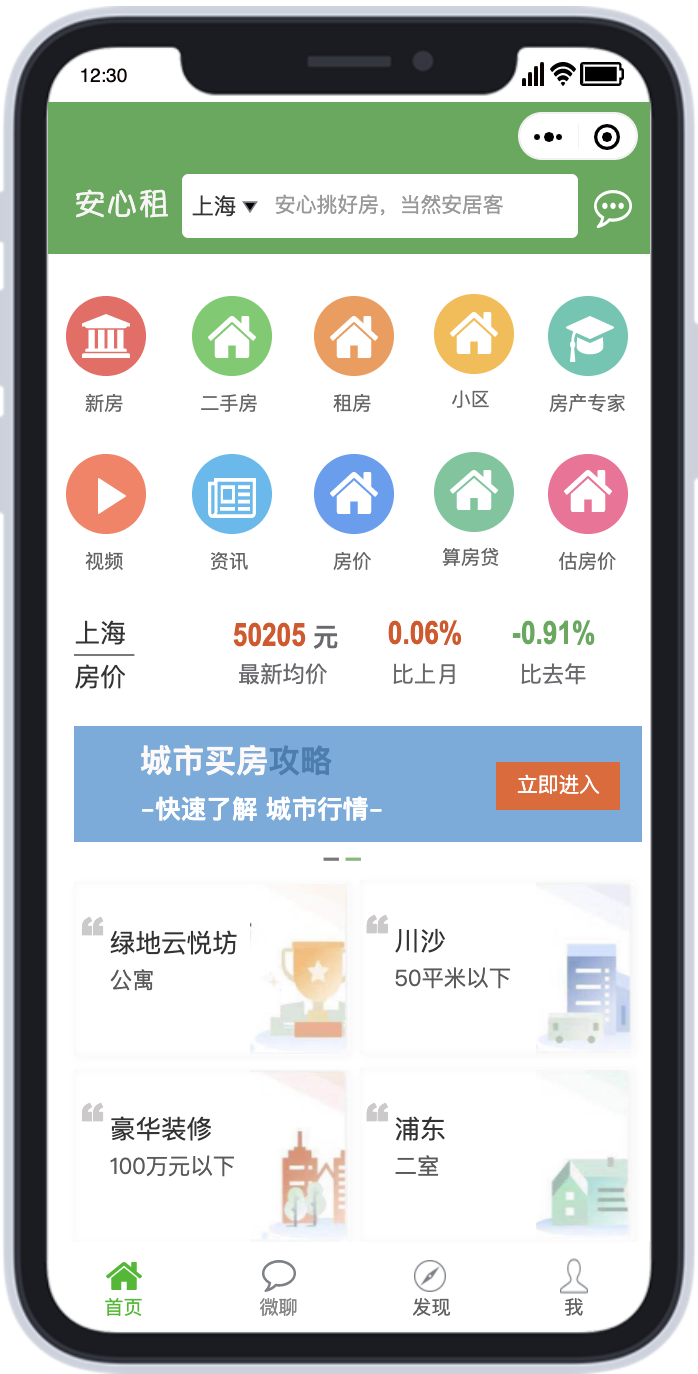Screen dimensions: 698x1374
Task: Switch to the 发现 tab
Action: click(431, 1289)
